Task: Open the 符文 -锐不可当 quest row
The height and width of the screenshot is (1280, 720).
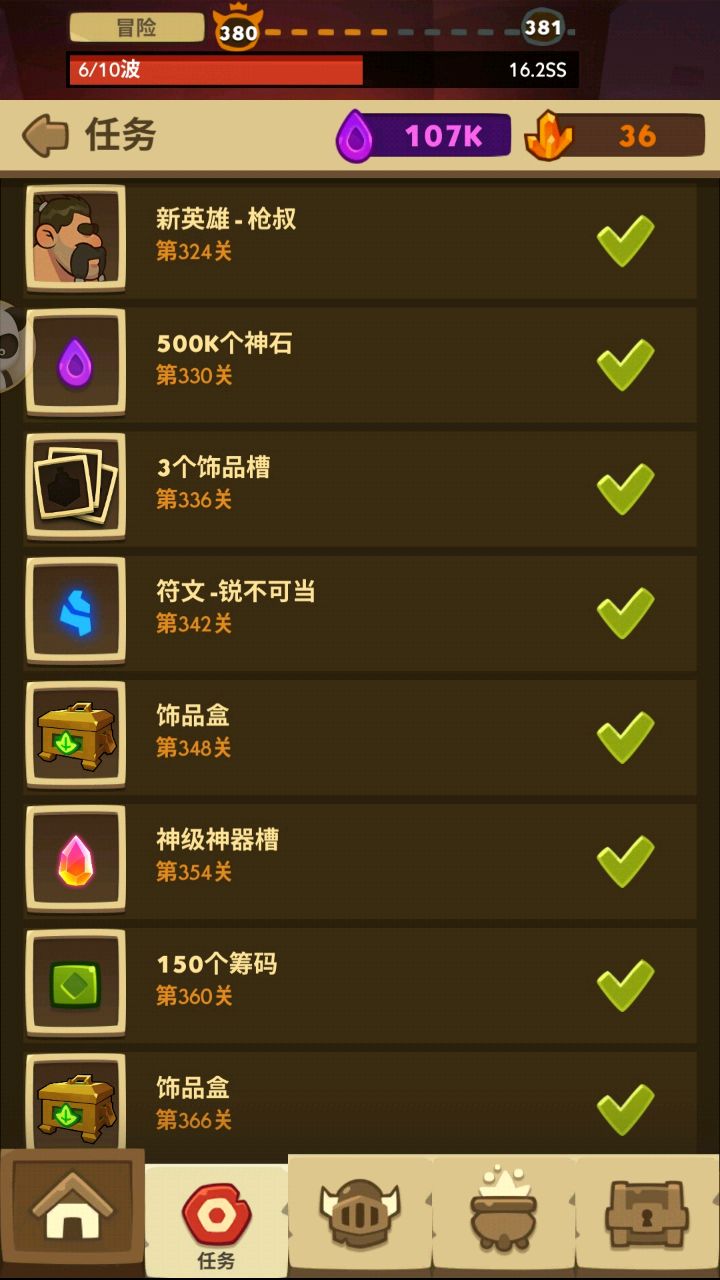Action: pyautogui.click(x=360, y=610)
